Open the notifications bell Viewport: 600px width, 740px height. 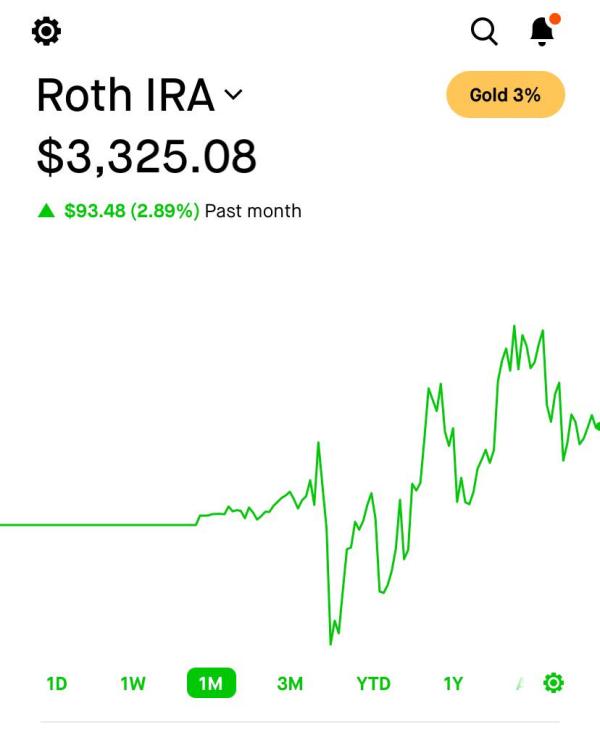coord(542,32)
